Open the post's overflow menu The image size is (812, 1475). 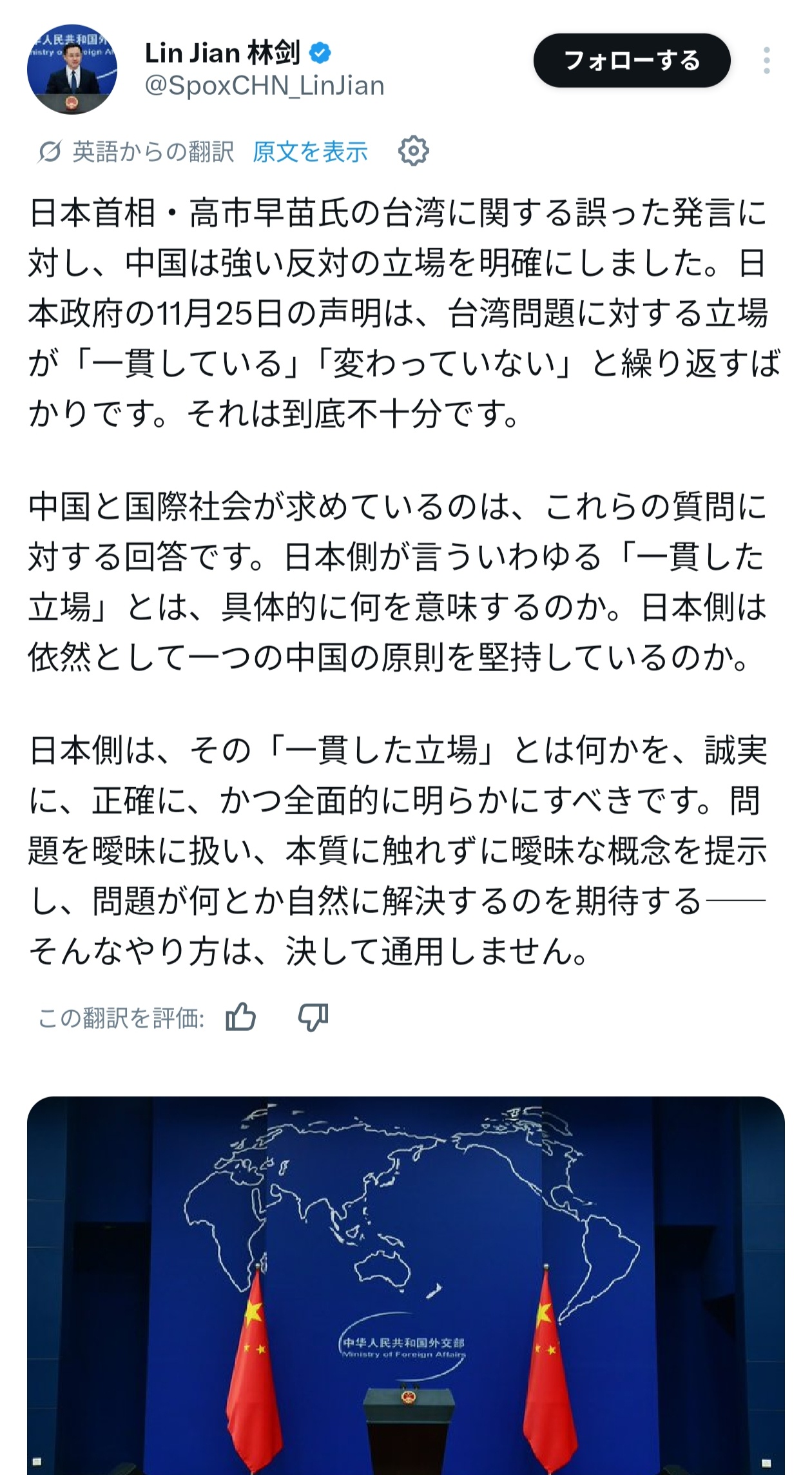(766, 61)
